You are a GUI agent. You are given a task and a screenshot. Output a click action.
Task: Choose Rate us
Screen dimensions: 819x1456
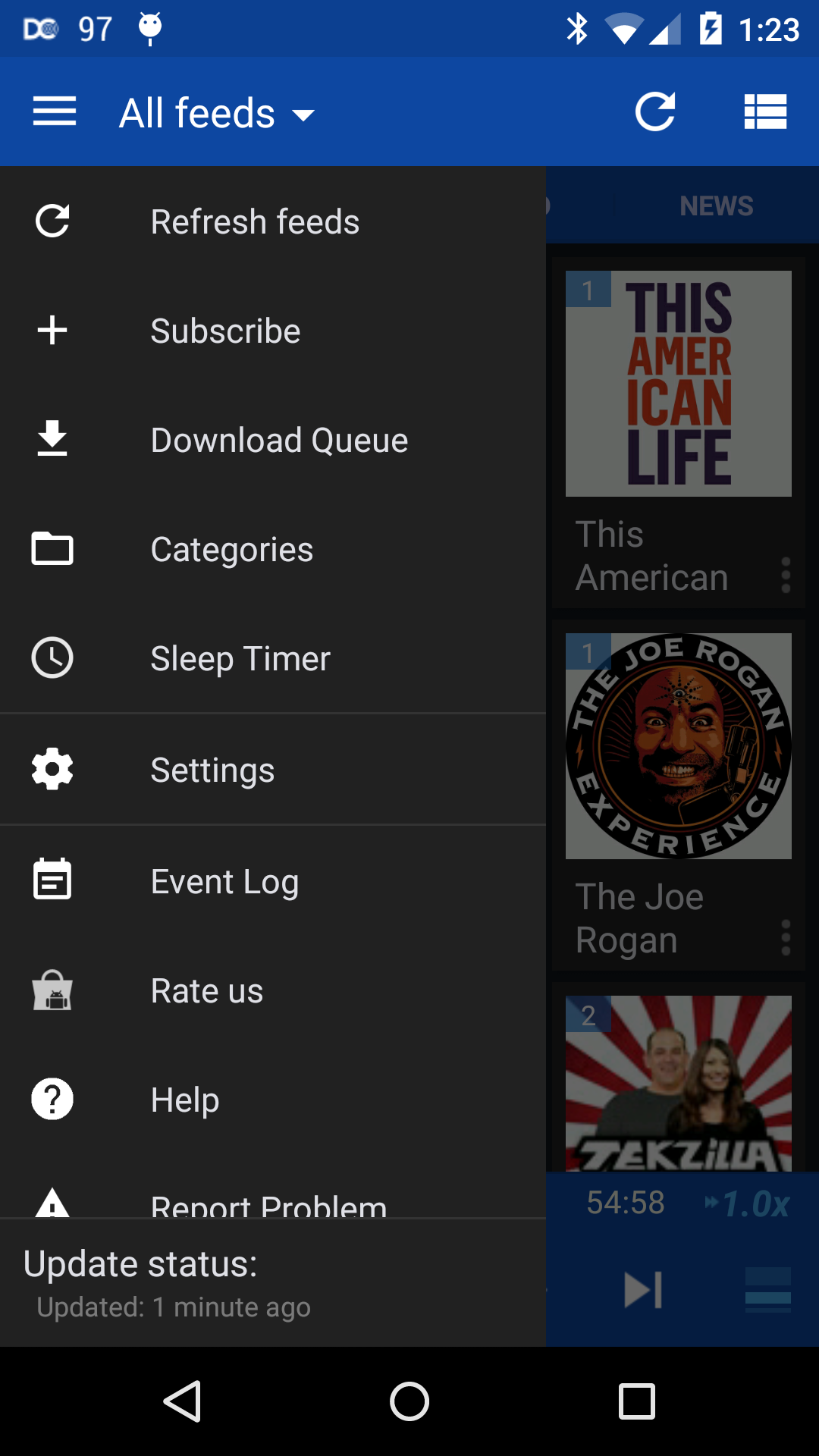click(x=273, y=990)
